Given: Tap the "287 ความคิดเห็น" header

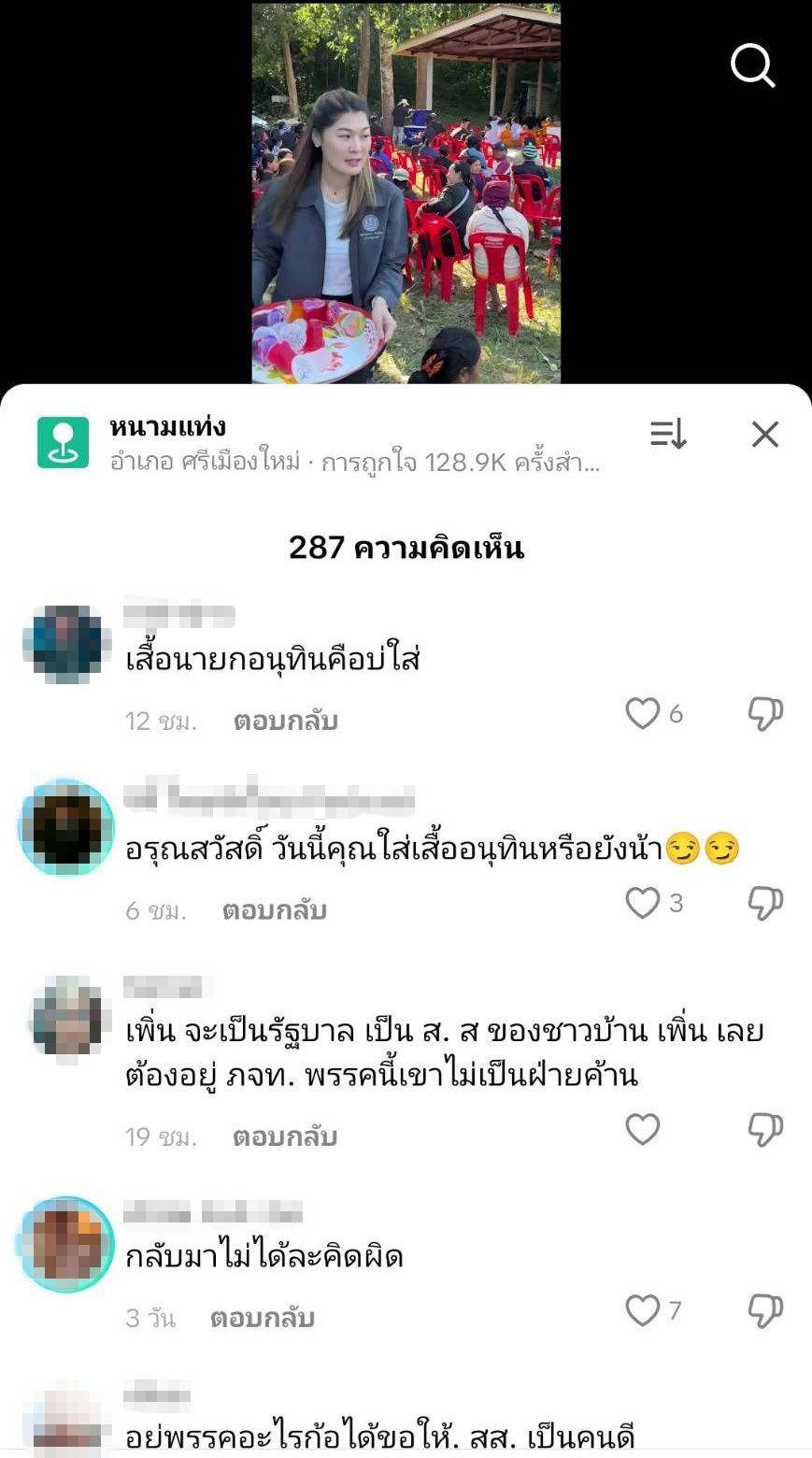Looking at the screenshot, I should point(406,549).
